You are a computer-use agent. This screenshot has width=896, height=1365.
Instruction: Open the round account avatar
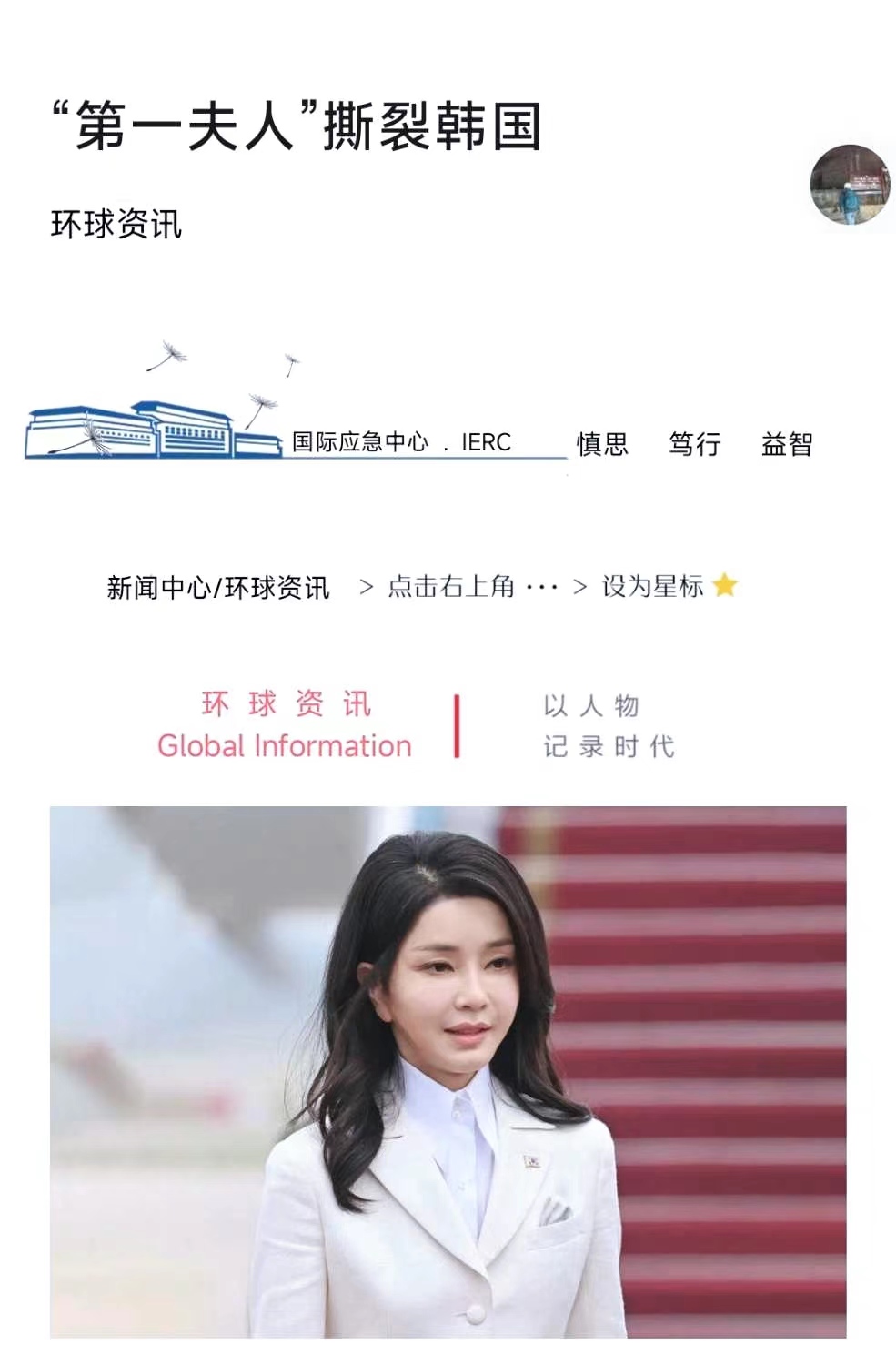850,185
